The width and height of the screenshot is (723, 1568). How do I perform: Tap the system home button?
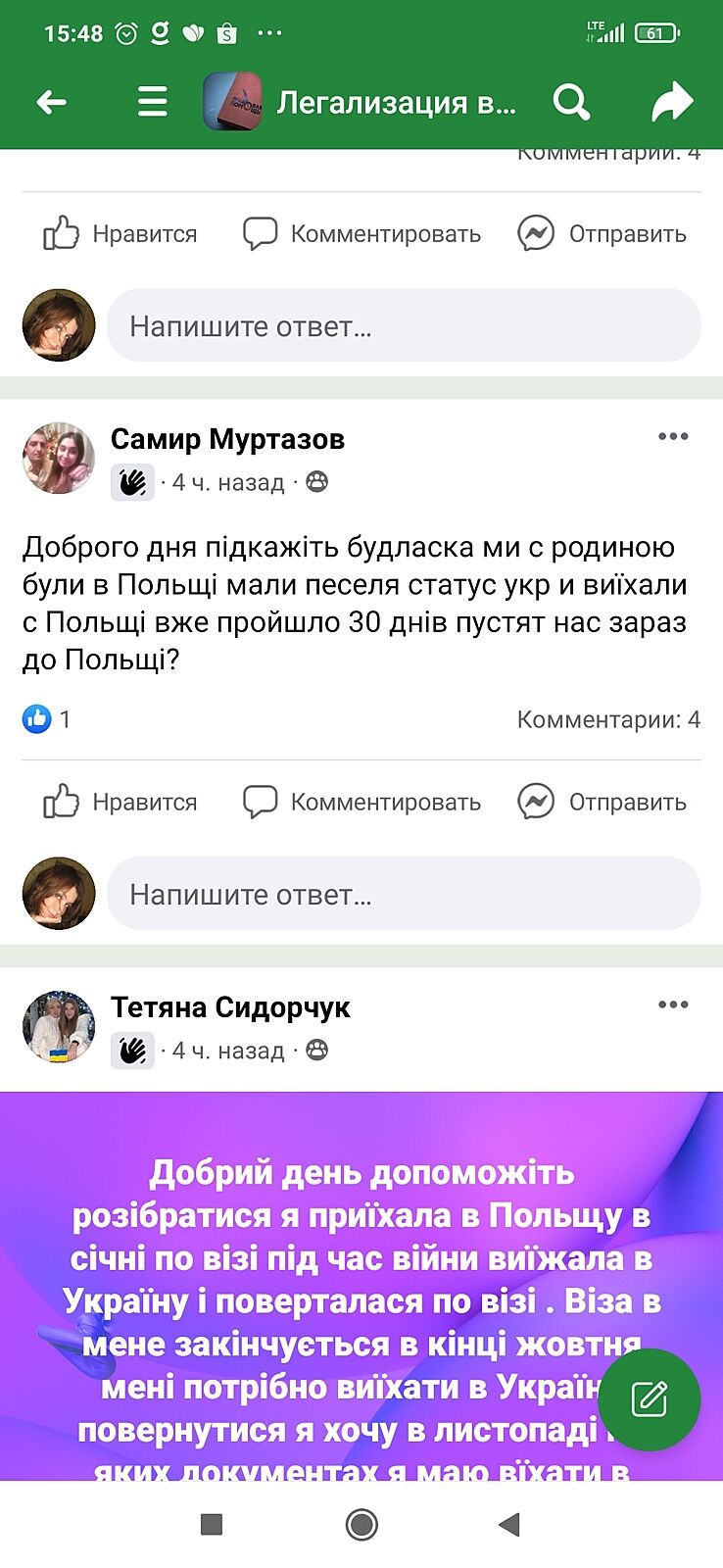coord(361,1524)
